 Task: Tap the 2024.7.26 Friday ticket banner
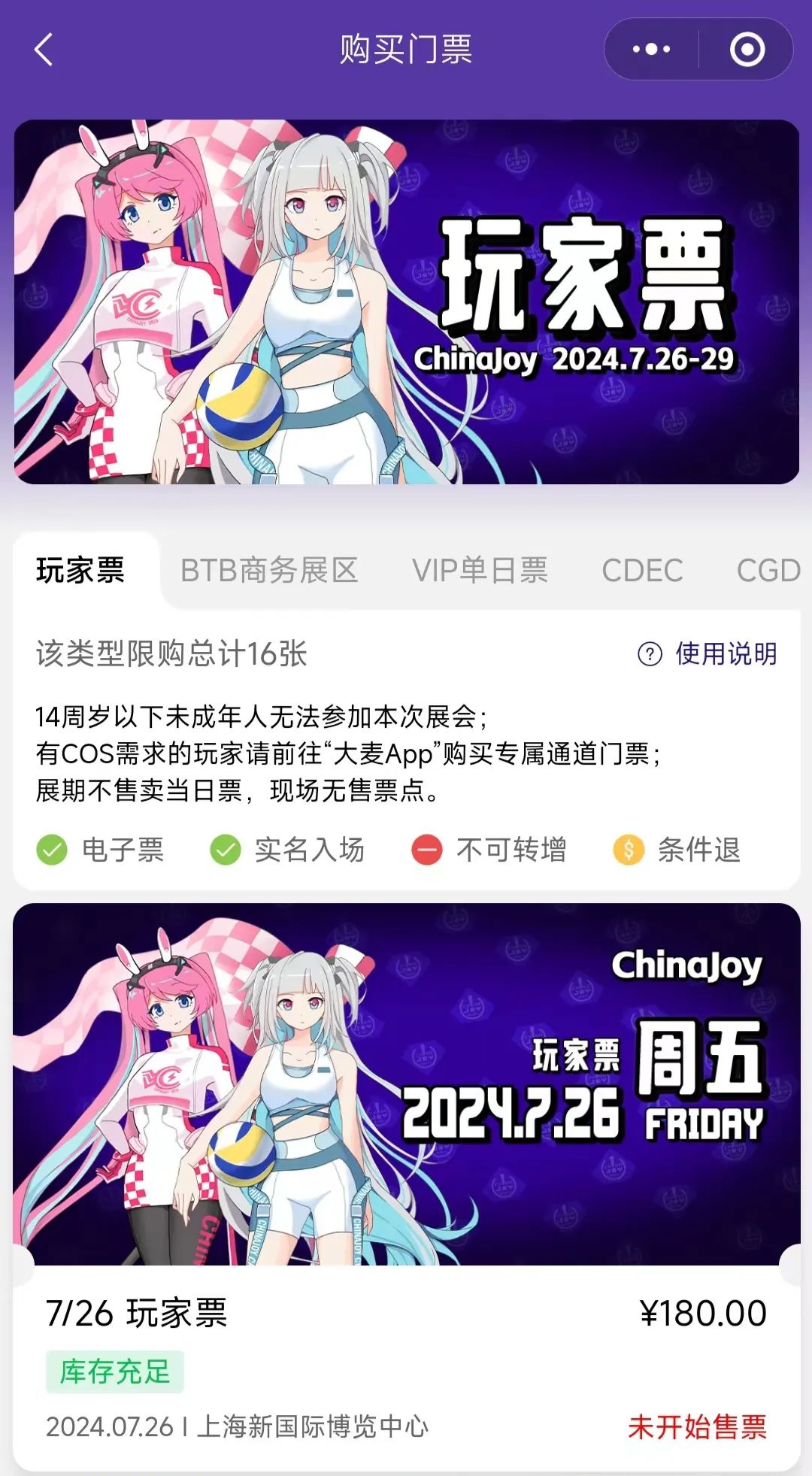406,1090
